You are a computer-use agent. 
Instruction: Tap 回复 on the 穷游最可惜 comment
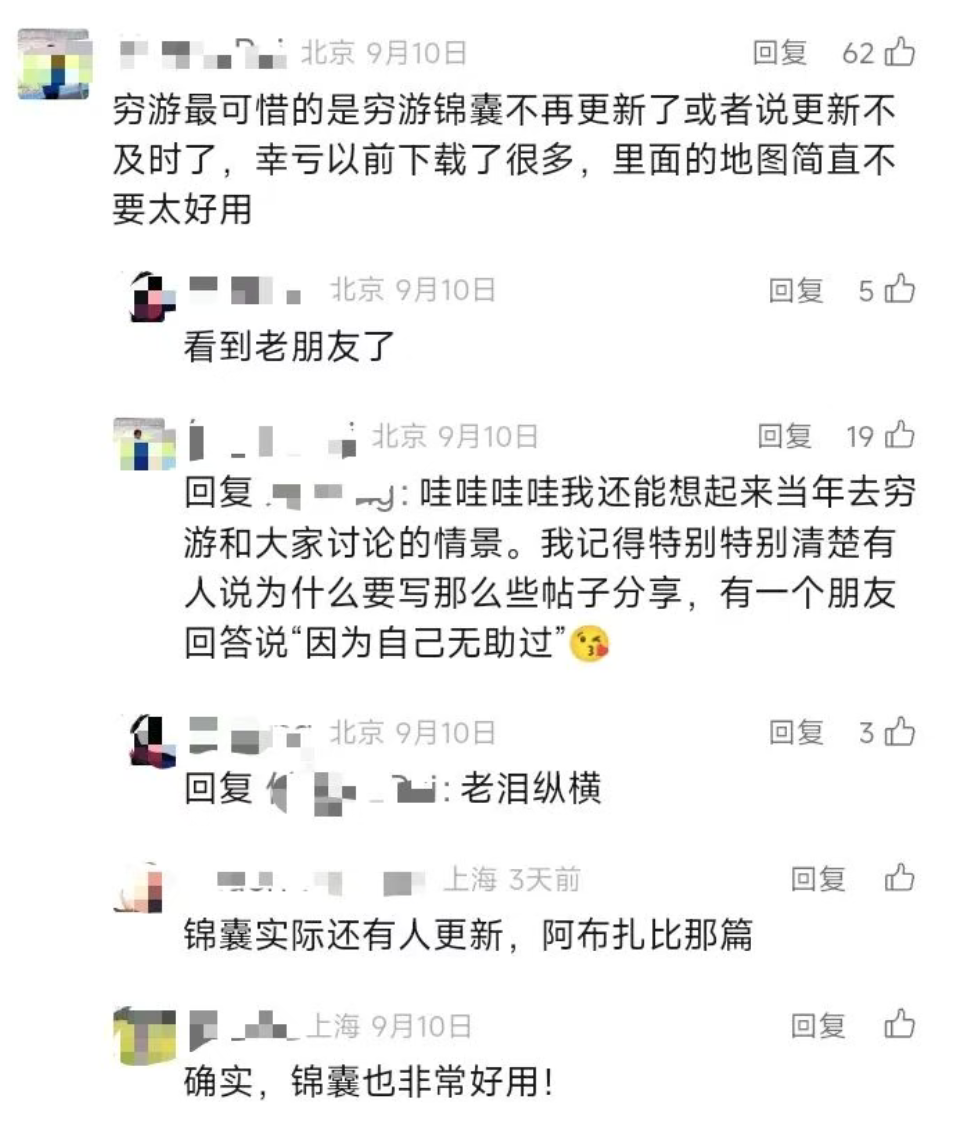tap(780, 53)
